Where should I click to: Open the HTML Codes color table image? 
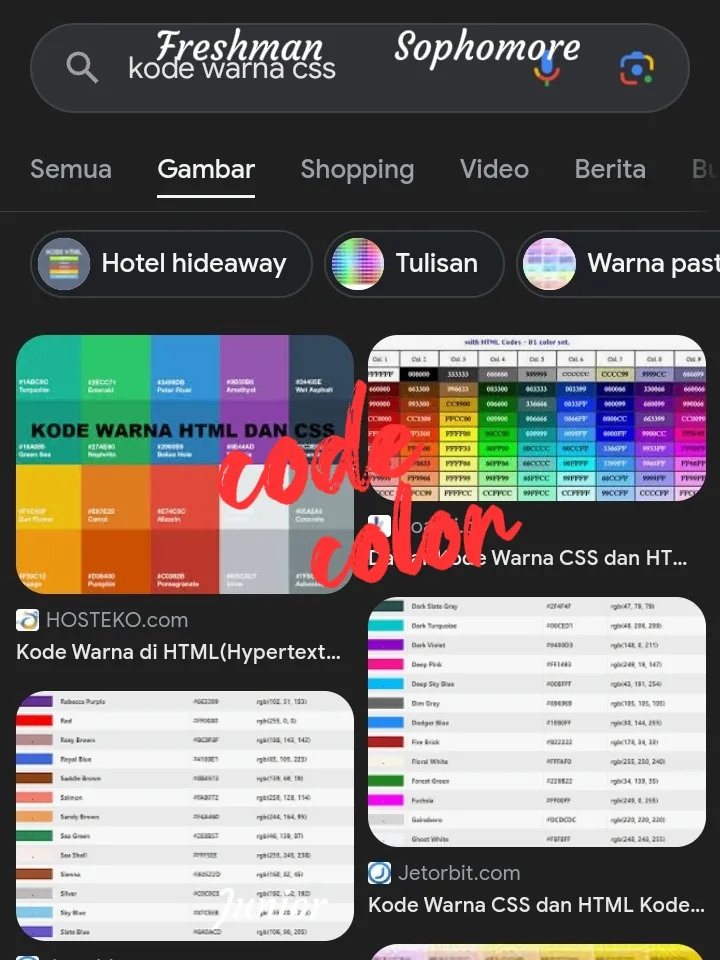point(537,420)
